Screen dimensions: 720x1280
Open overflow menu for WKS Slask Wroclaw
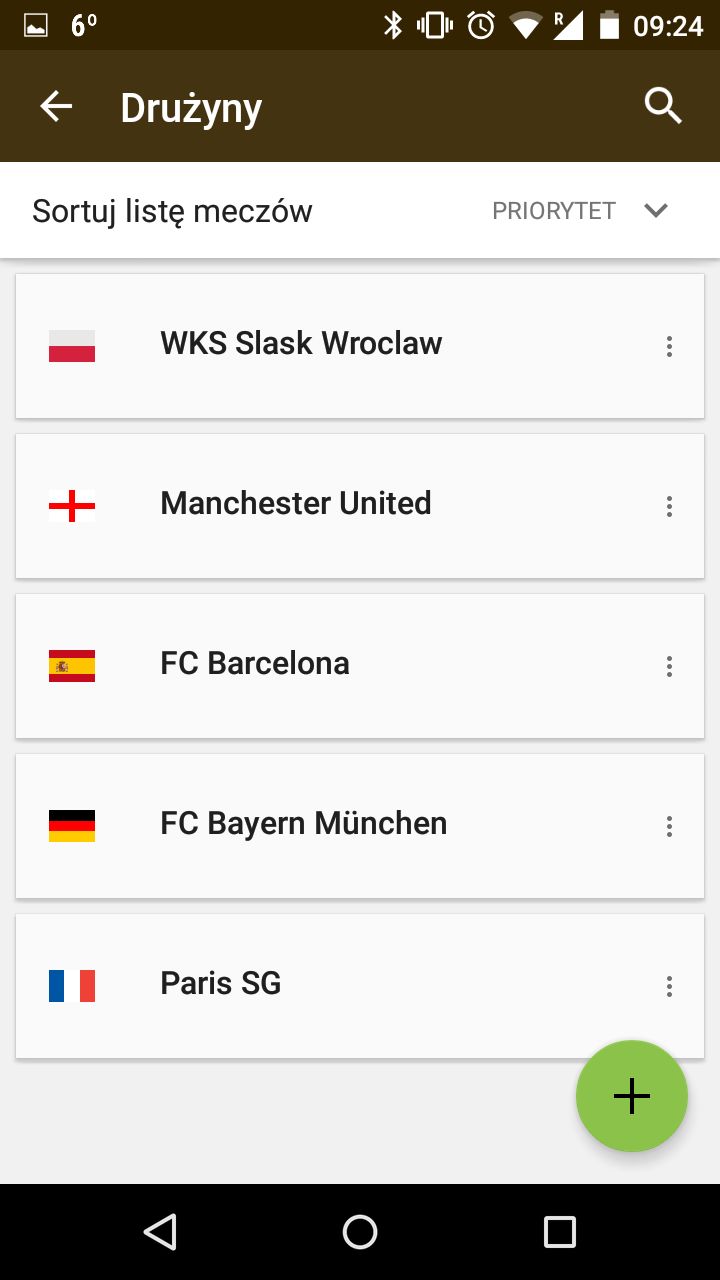(669, 347)
